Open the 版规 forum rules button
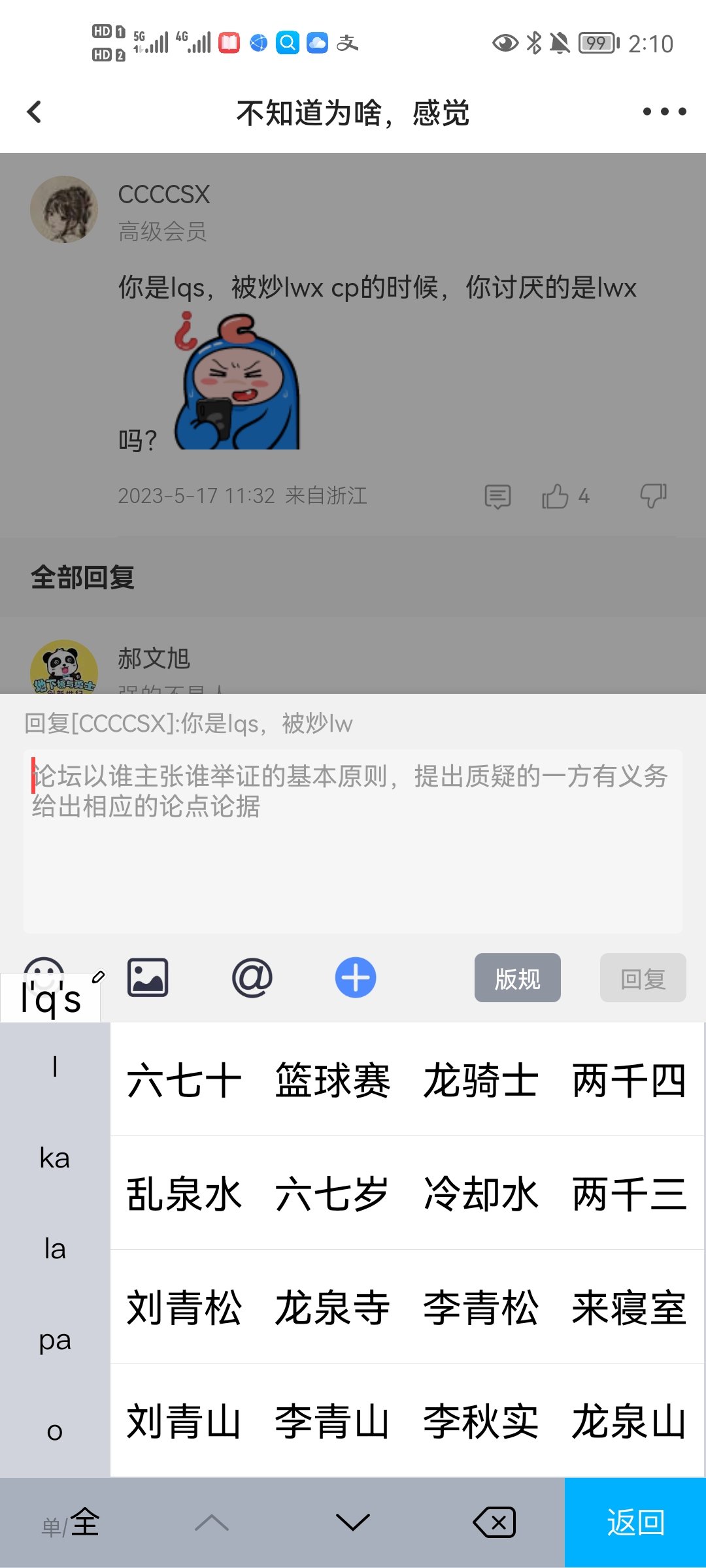The height and width of the screenshot is (1568, 706). coord(518,978)
